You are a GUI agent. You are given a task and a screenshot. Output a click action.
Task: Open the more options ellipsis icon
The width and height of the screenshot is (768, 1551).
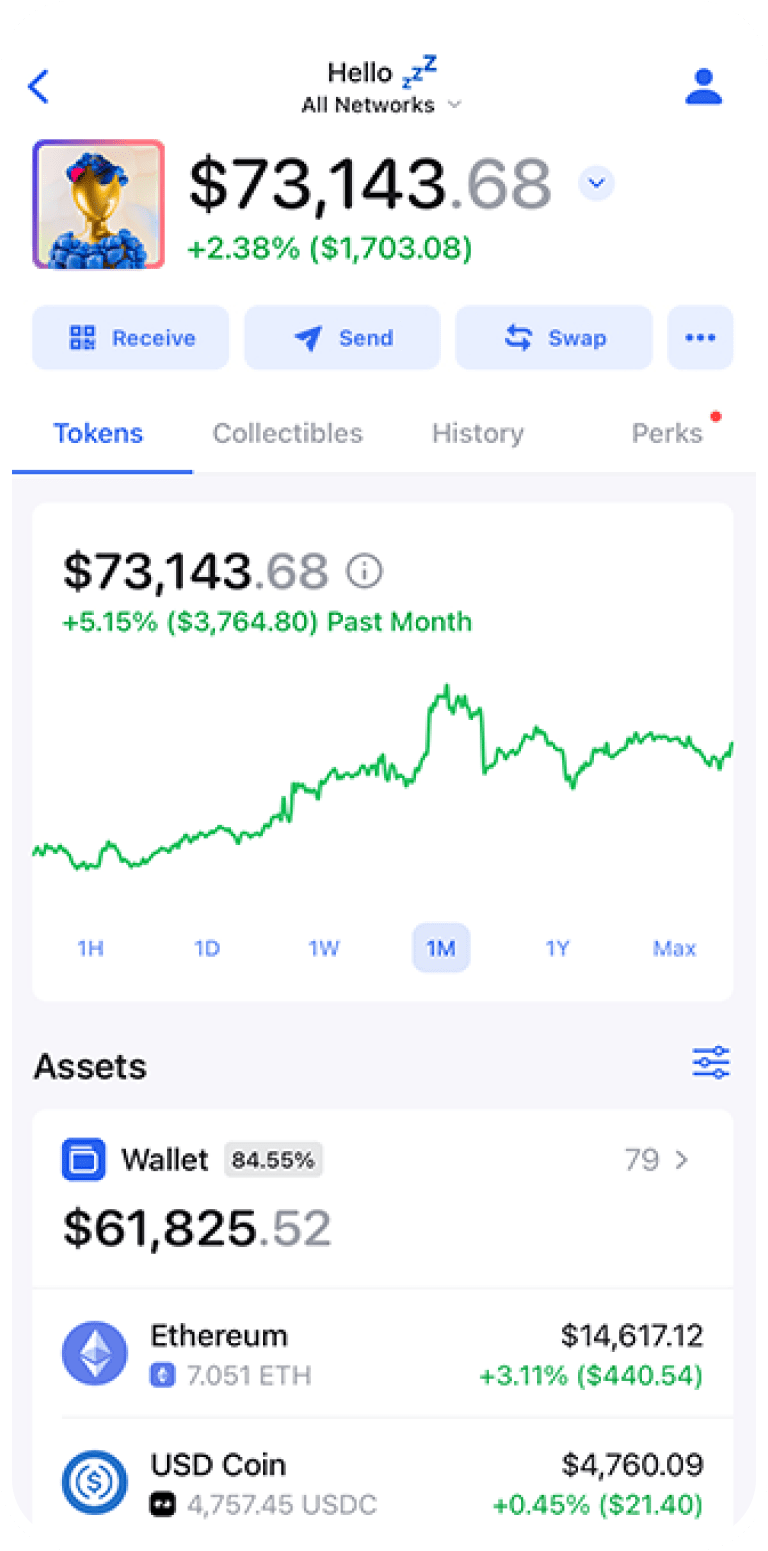700,338
